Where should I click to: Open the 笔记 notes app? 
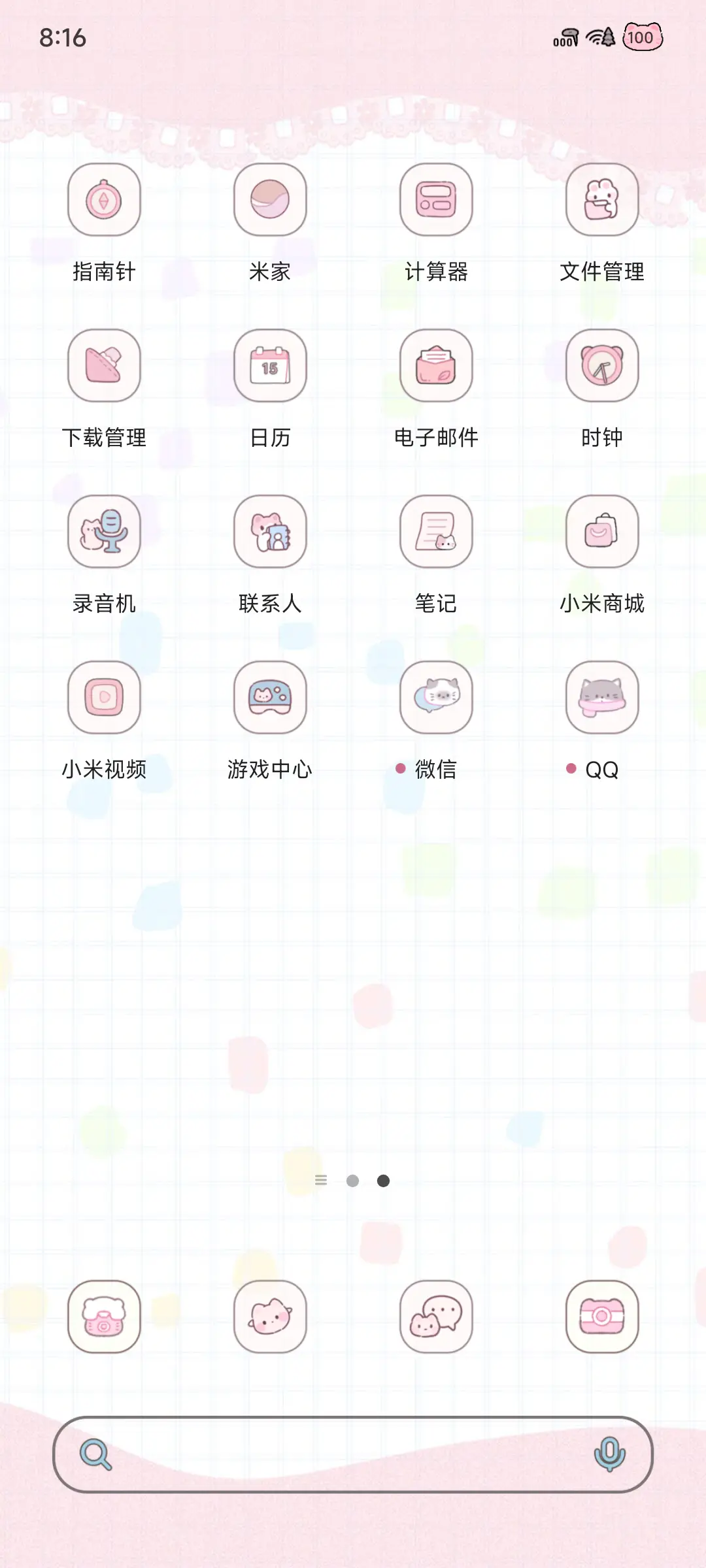coord(436,531)
